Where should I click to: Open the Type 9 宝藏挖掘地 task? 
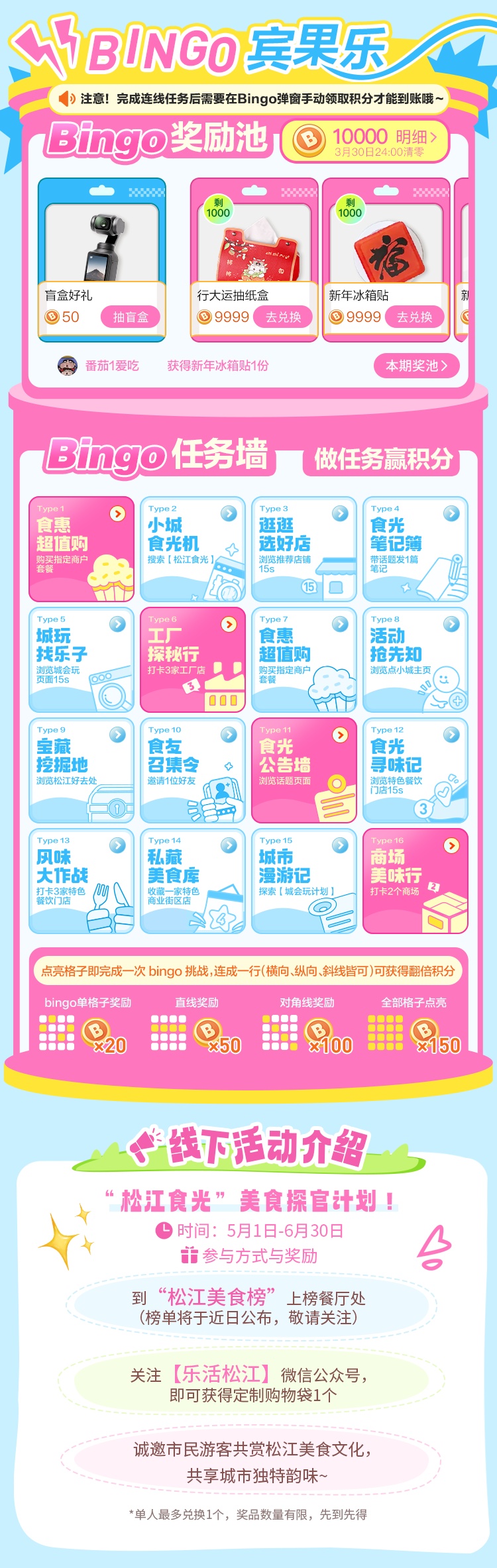(x=82, y=770)
